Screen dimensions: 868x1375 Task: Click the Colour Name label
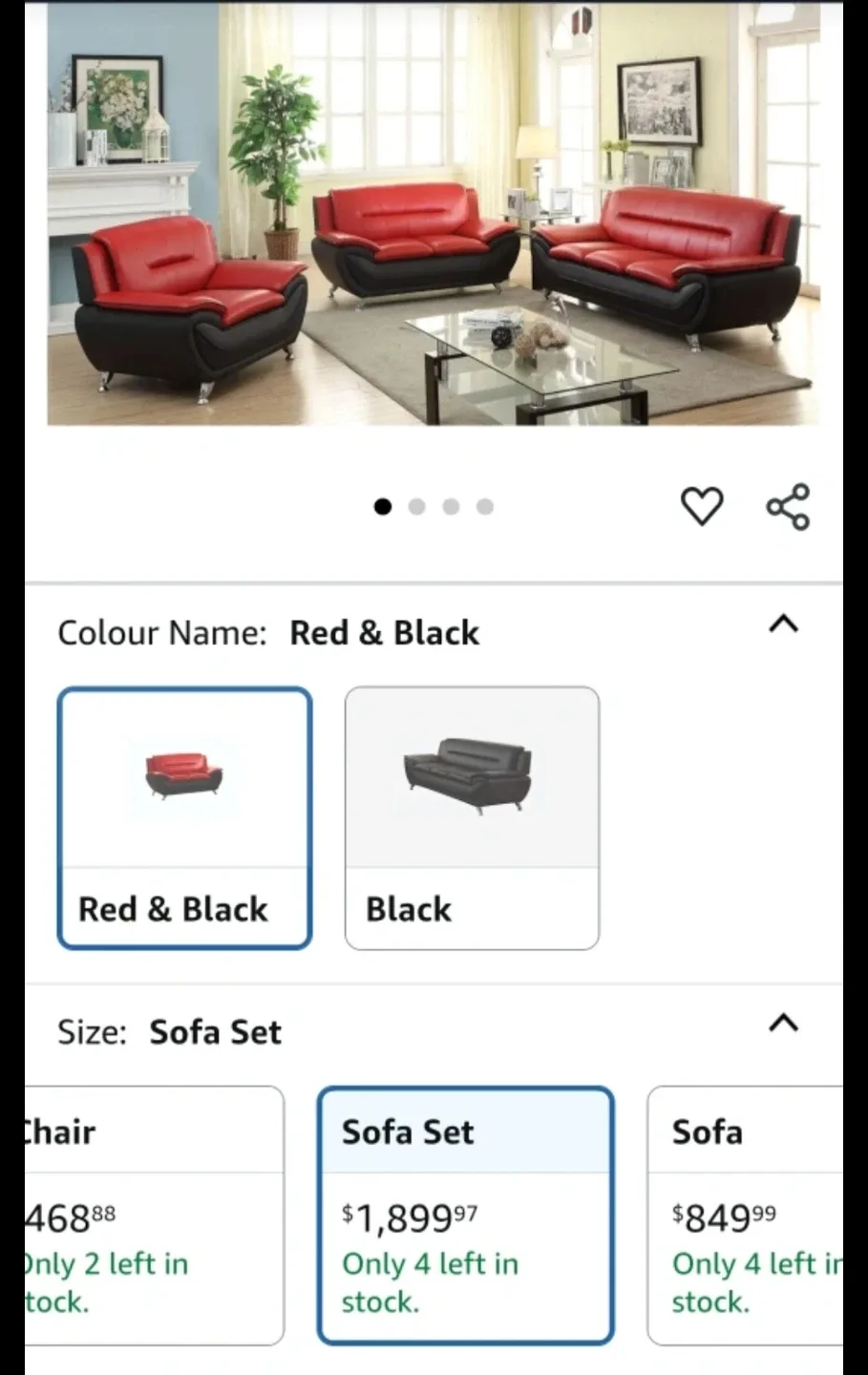point(161,632)
